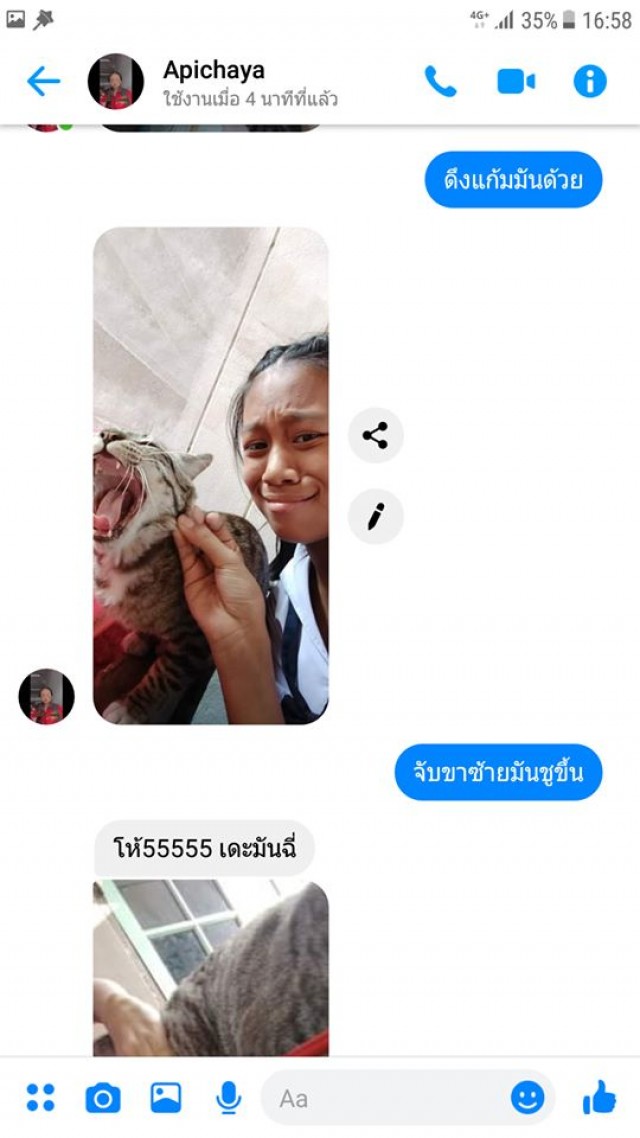The height and width of the screenshot is (1138, 640).
Task: Share the photo of girl with yawning cat
Action: (375, 436)
